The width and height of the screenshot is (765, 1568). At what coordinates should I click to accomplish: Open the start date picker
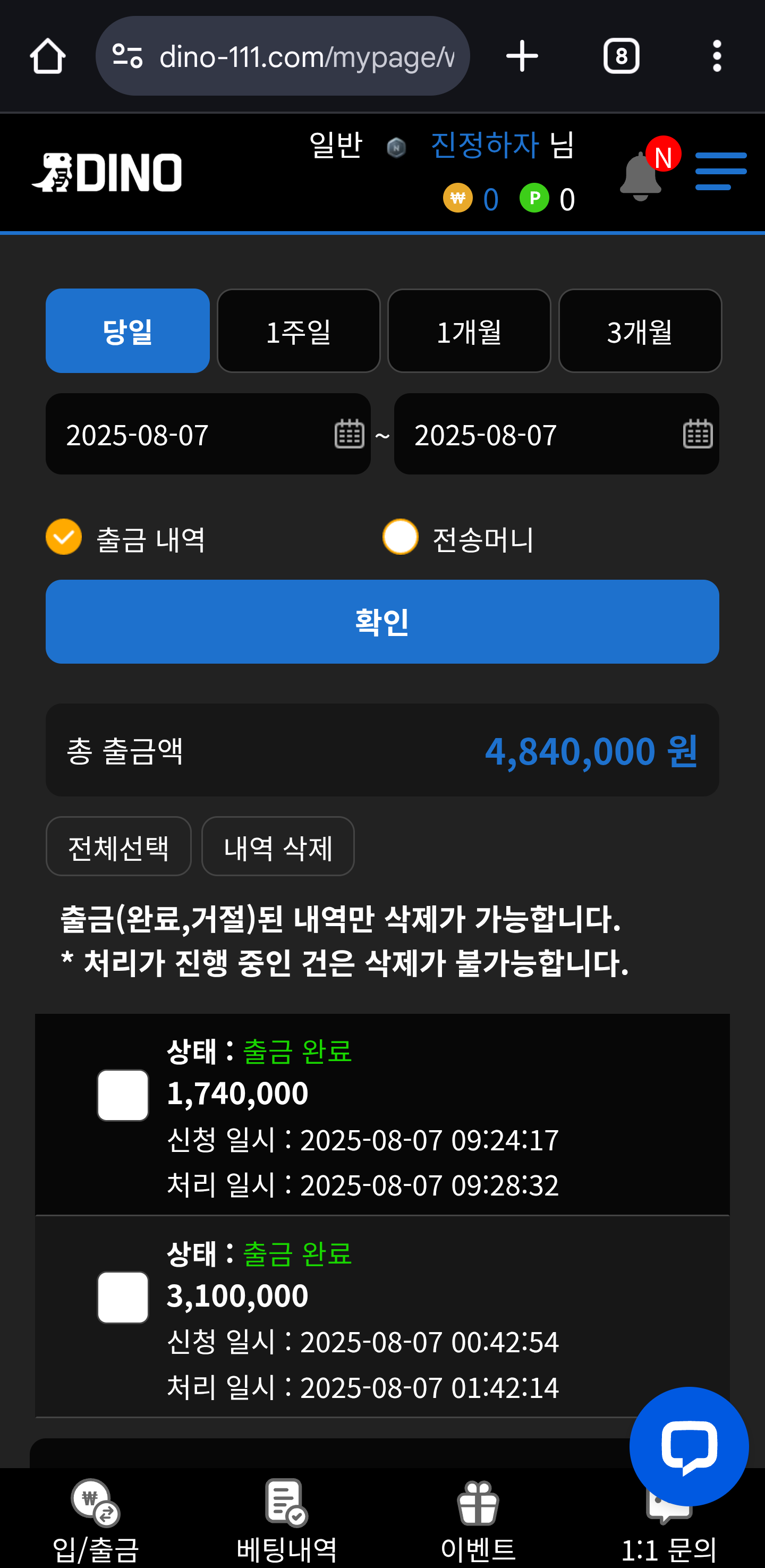pos(348,434)
